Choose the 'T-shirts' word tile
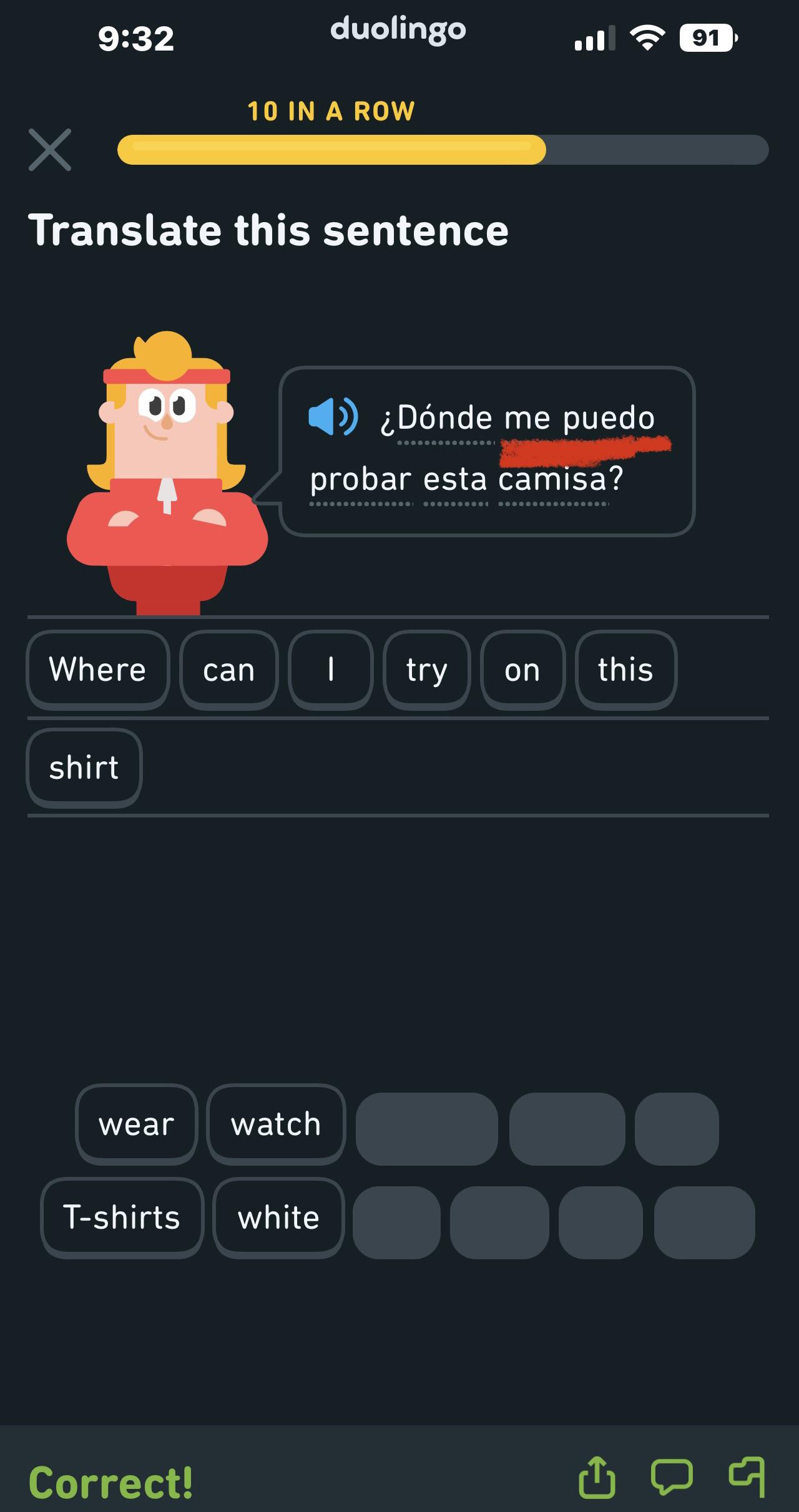This screenshot has height=1512, width=799. pyautogui.click(x=122, y=1217)
